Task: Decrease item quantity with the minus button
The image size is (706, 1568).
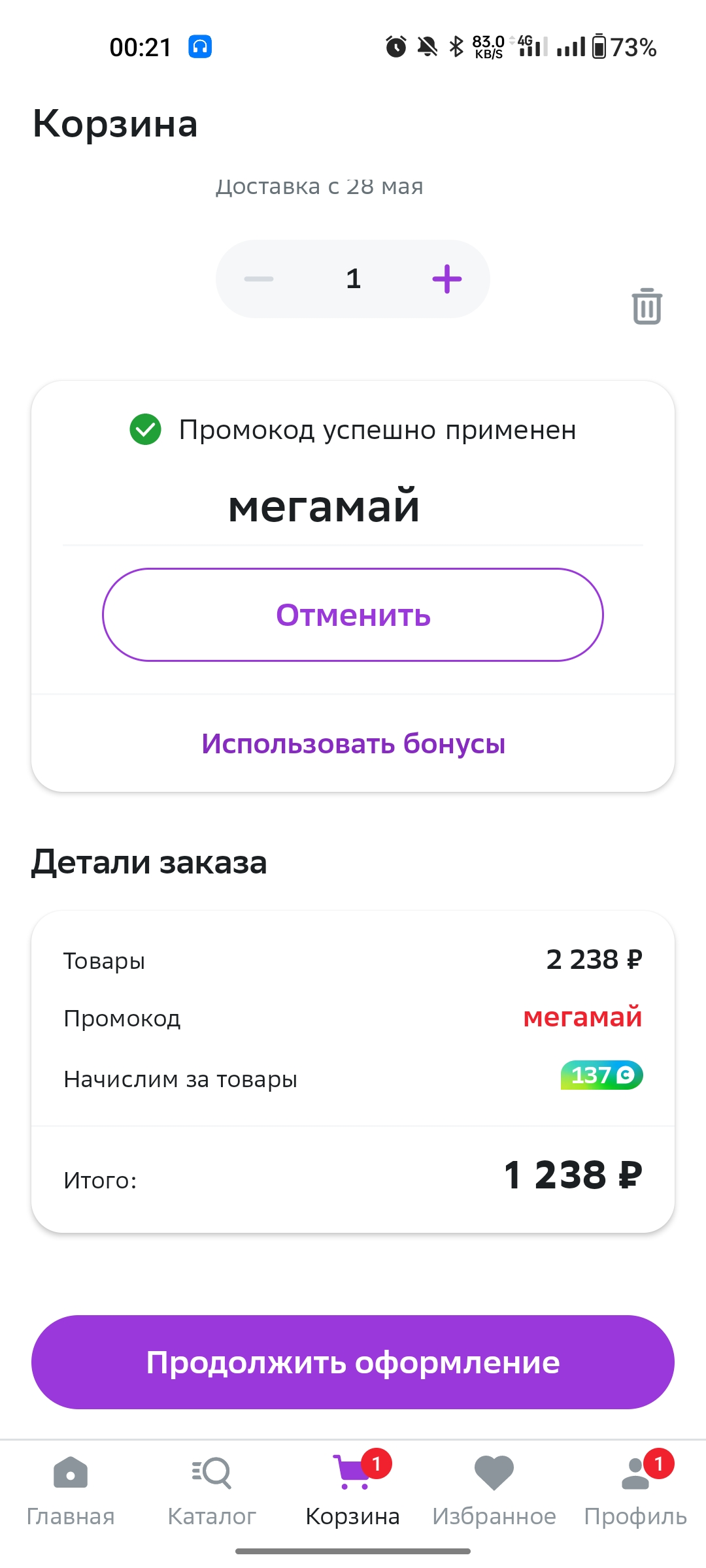Action: pyautogui.click(x=259, y=279)
